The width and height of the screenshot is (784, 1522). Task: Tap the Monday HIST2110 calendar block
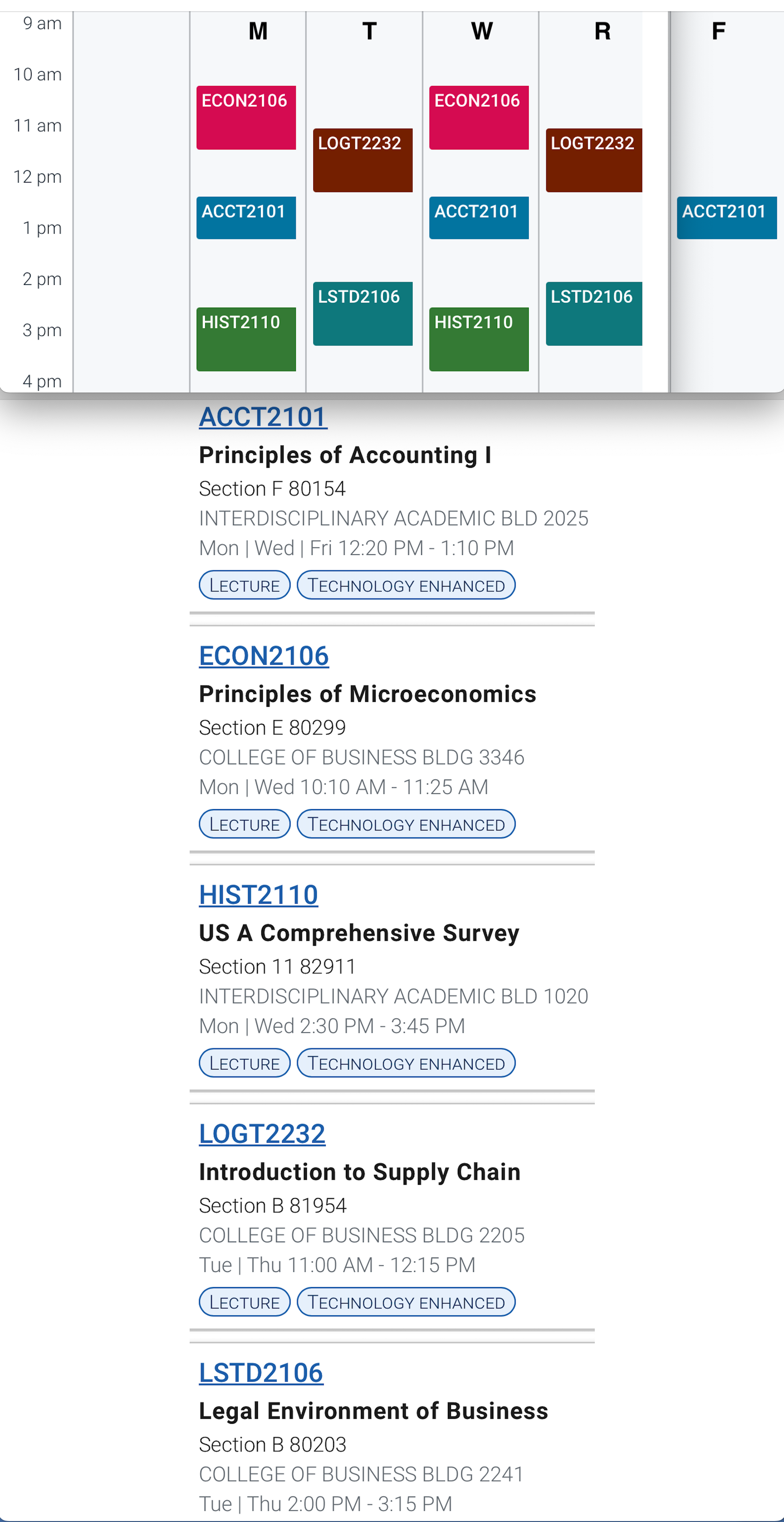[x=246, y=339]
